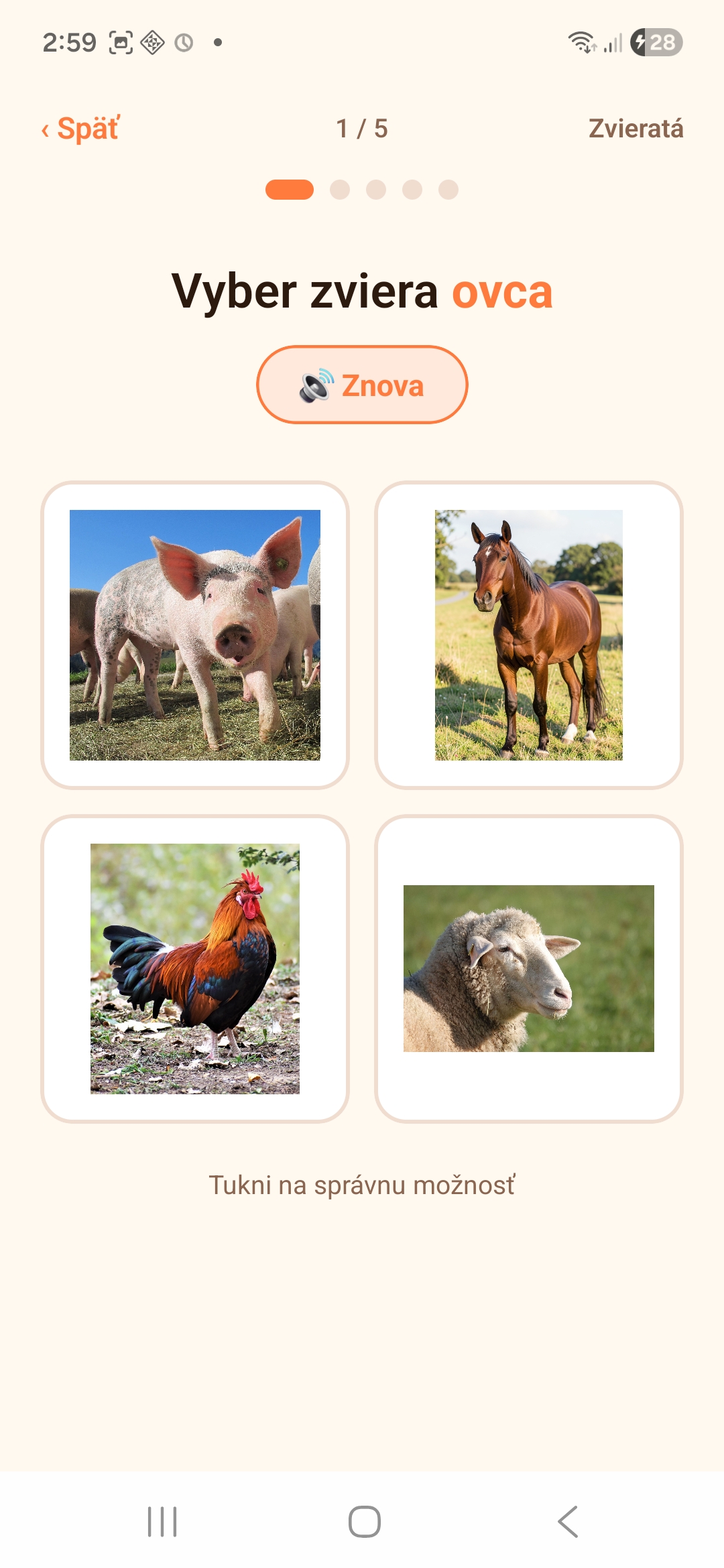Image resolution: width=724 pixels, height=1568 pixels.
Task: Choose the horse picture card
Action: click(529, 635)
